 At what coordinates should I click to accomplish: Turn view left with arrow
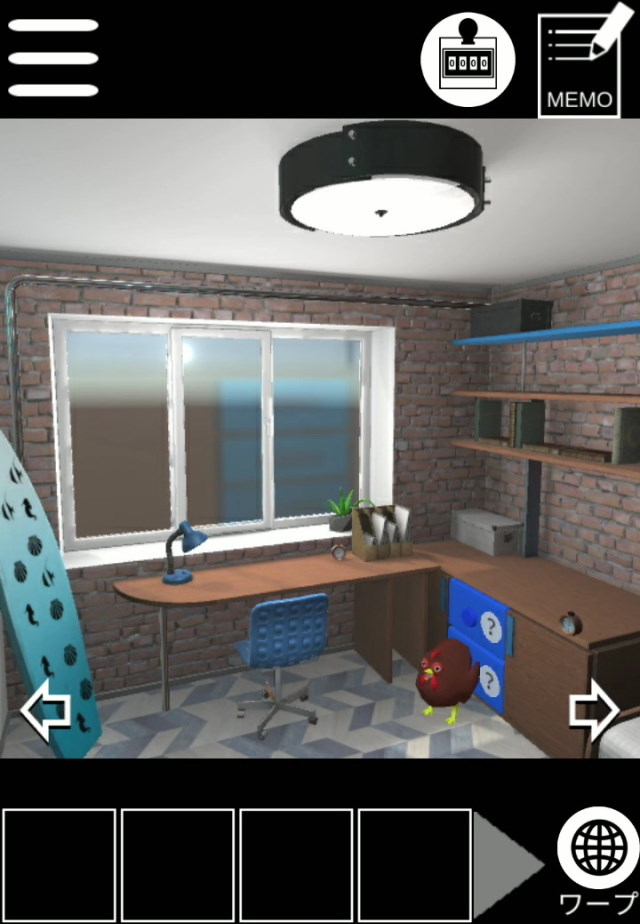[46, 711]
